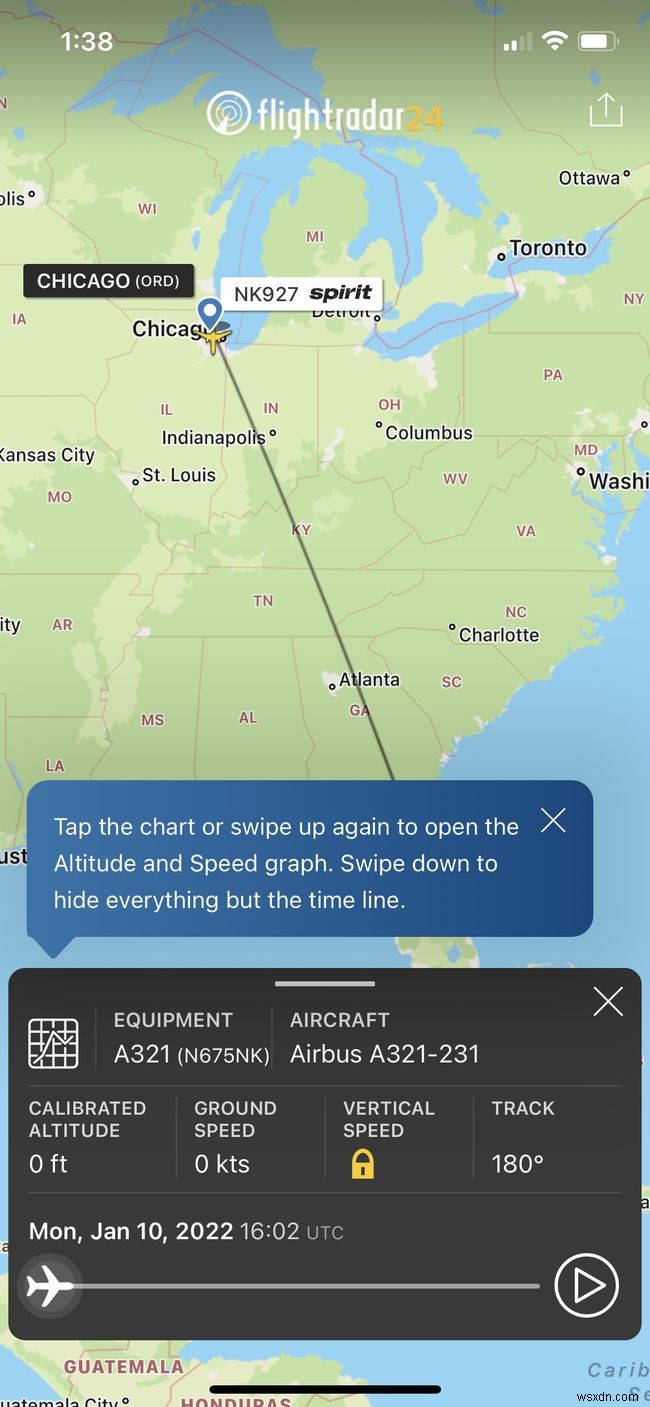Tap the NK927 Spirit flight label

click(x=301, y=293)
